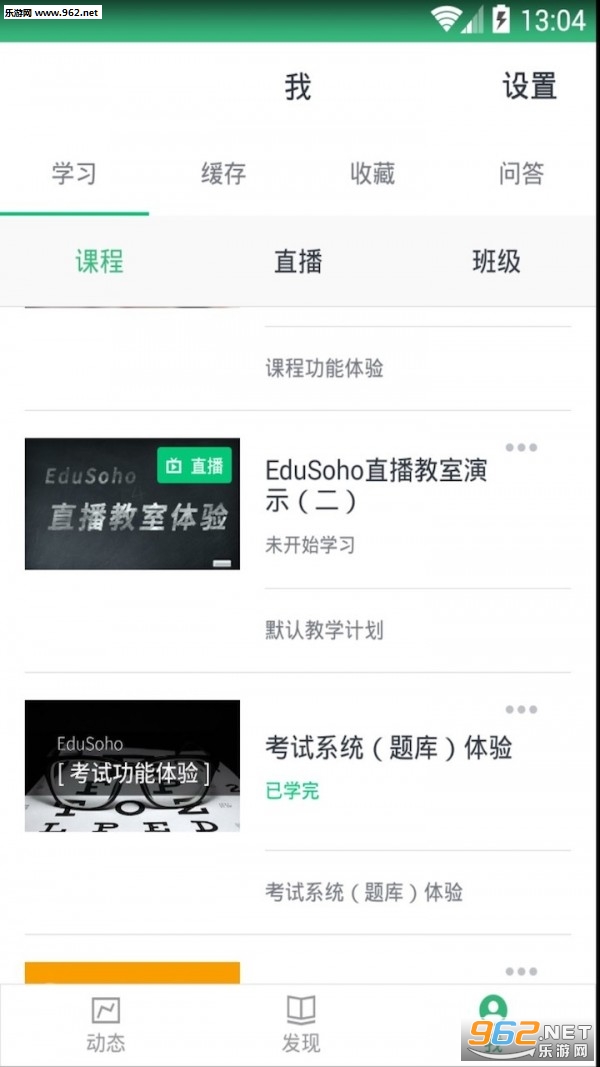Go to the 动态 bottom tab
600x1067 pixels.
105,1024
